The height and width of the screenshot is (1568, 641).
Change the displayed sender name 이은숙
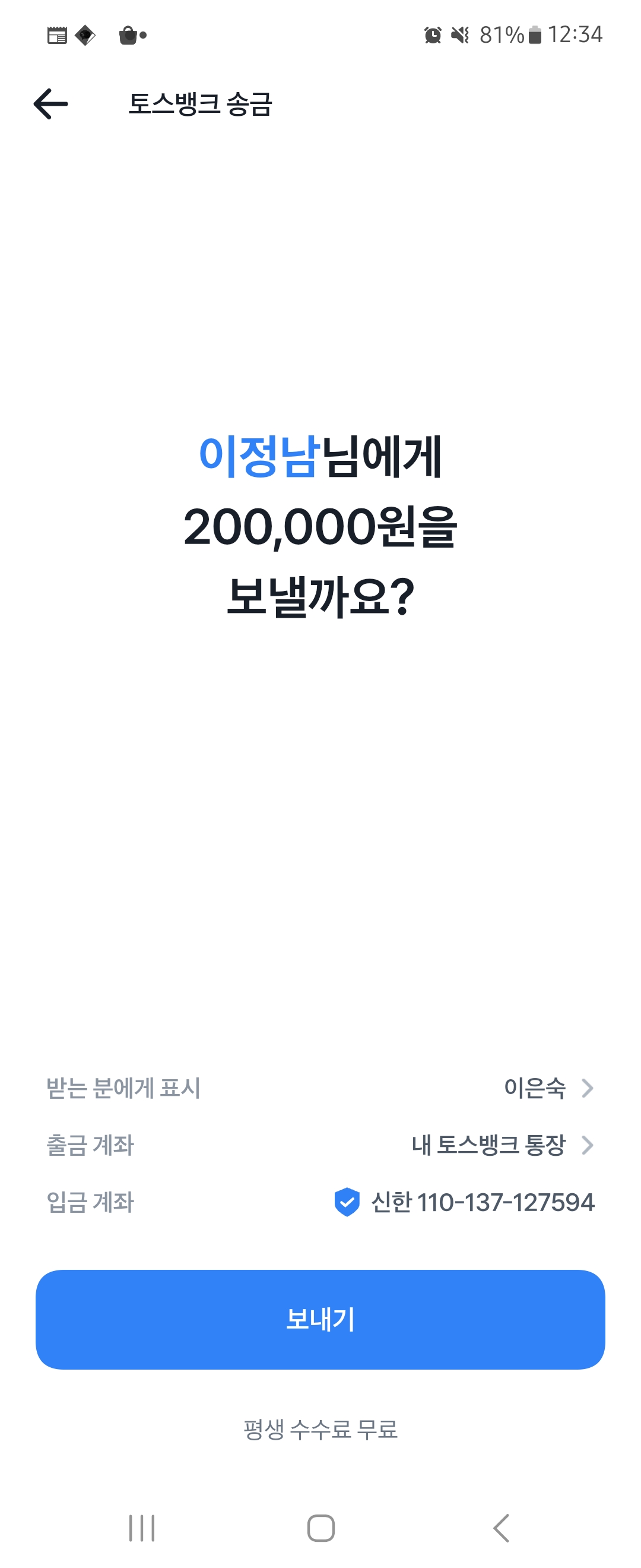coord(547,1088)
